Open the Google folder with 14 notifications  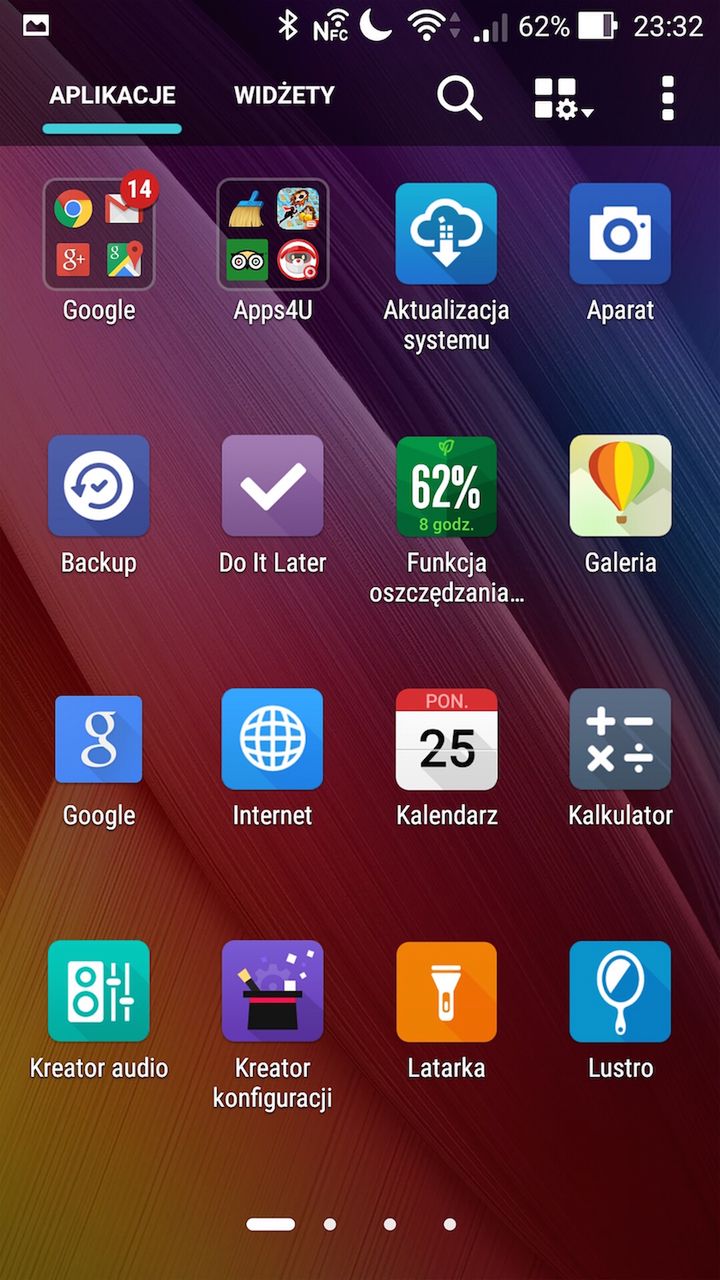(98, 234)
